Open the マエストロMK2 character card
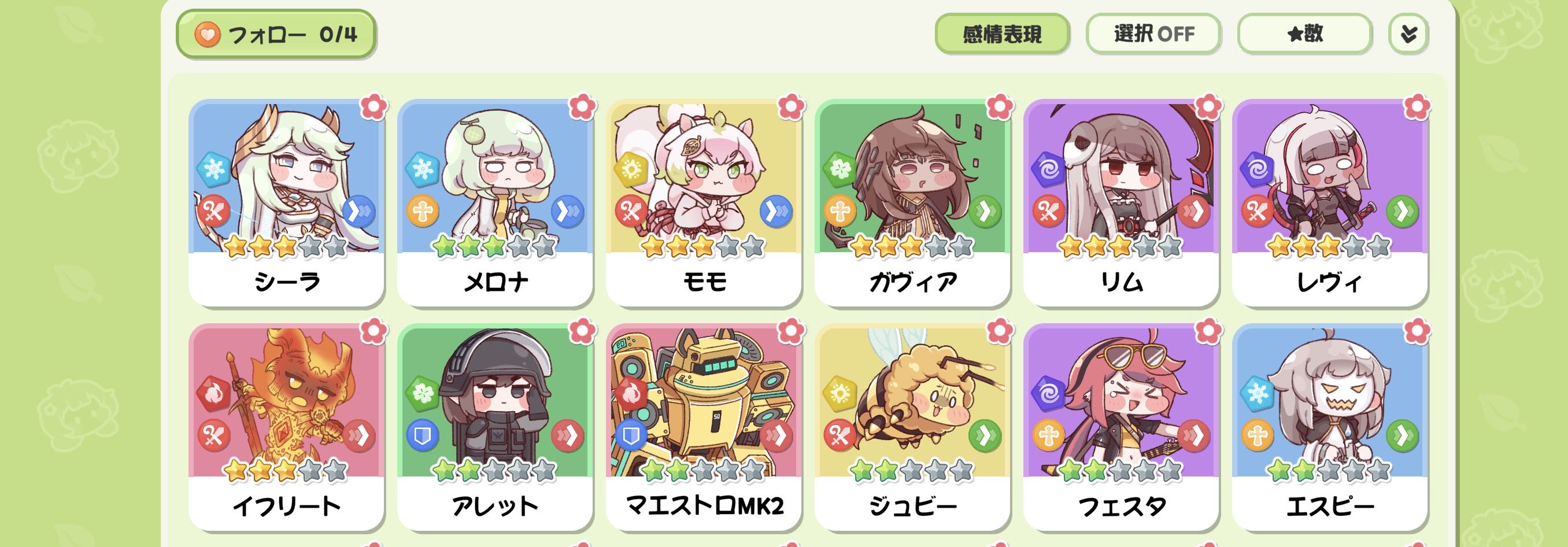The width and height of the screenshot is (1568, 547). 704,427
